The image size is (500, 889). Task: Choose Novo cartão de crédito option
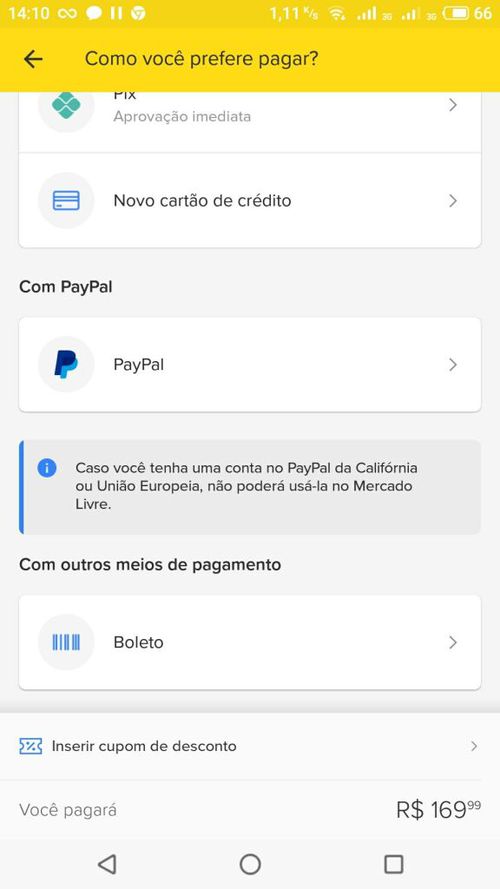click(x=250, y=201)
